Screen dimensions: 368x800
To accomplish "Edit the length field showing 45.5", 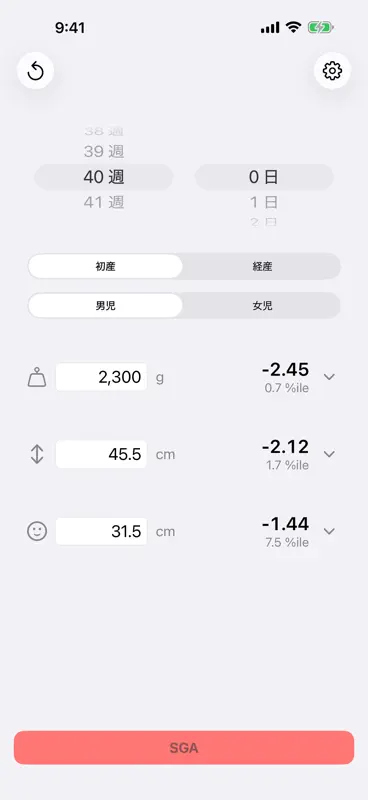I will click(101, 454).
